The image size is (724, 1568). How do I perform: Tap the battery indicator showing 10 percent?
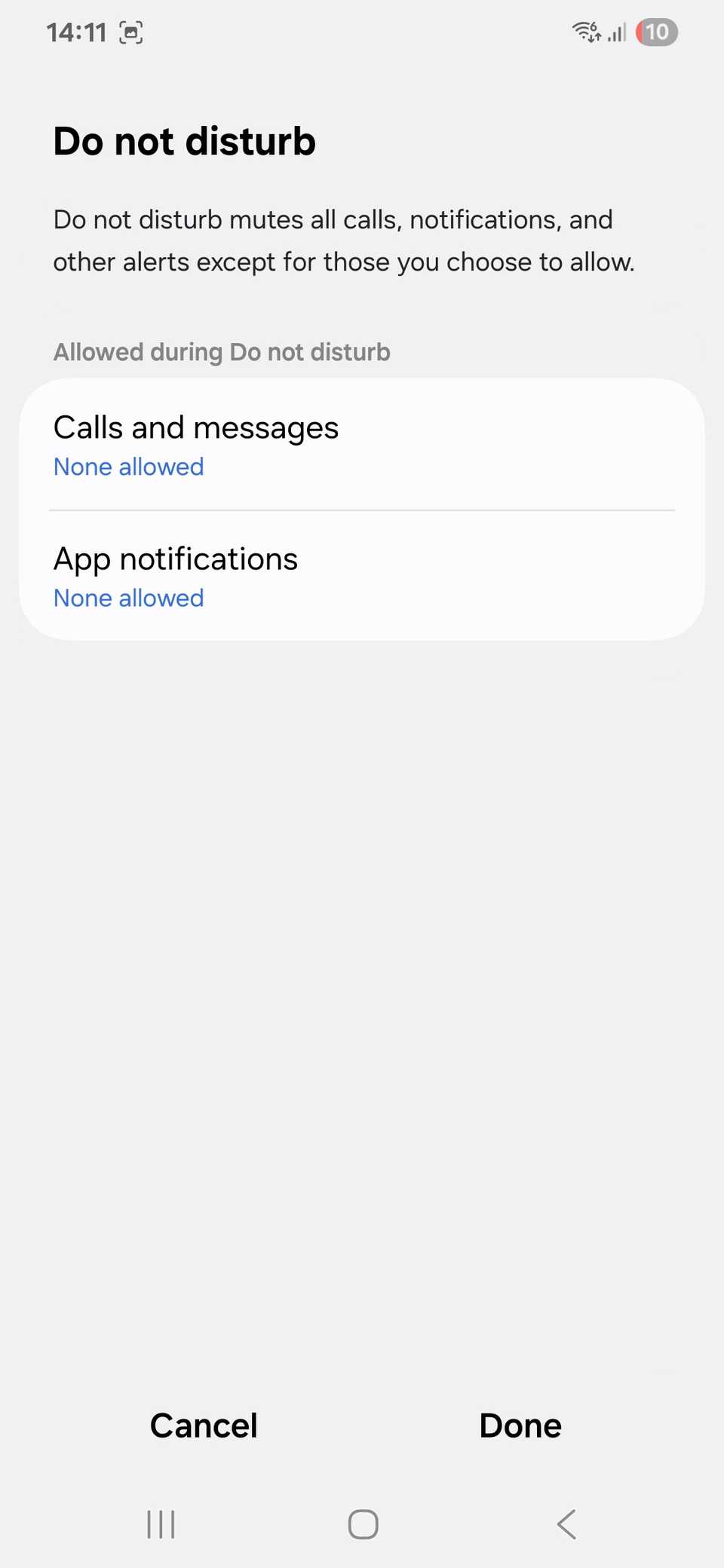pyautogui.click(x=655, y=32)
